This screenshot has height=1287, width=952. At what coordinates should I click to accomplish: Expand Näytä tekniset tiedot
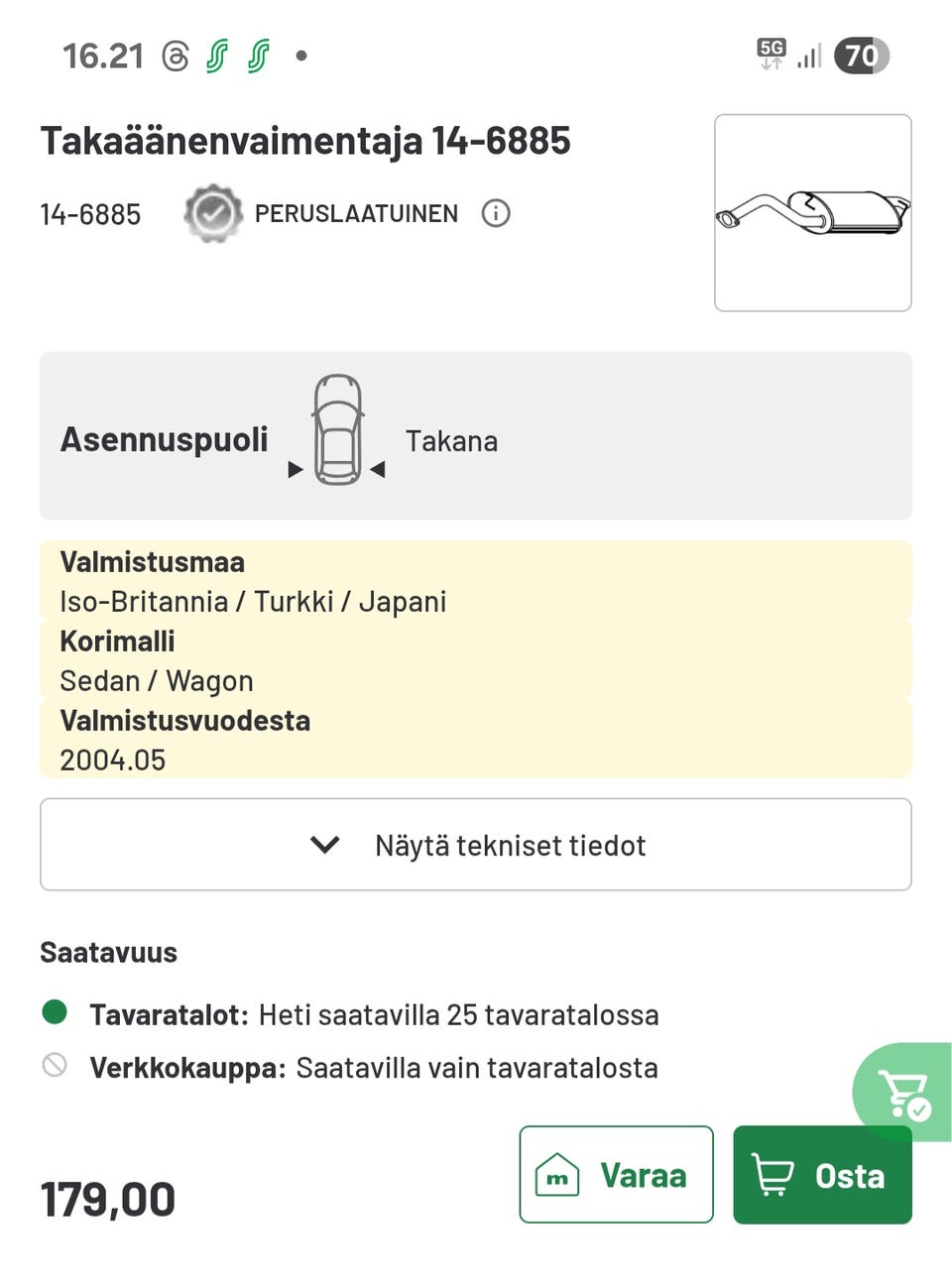point(510,844)
